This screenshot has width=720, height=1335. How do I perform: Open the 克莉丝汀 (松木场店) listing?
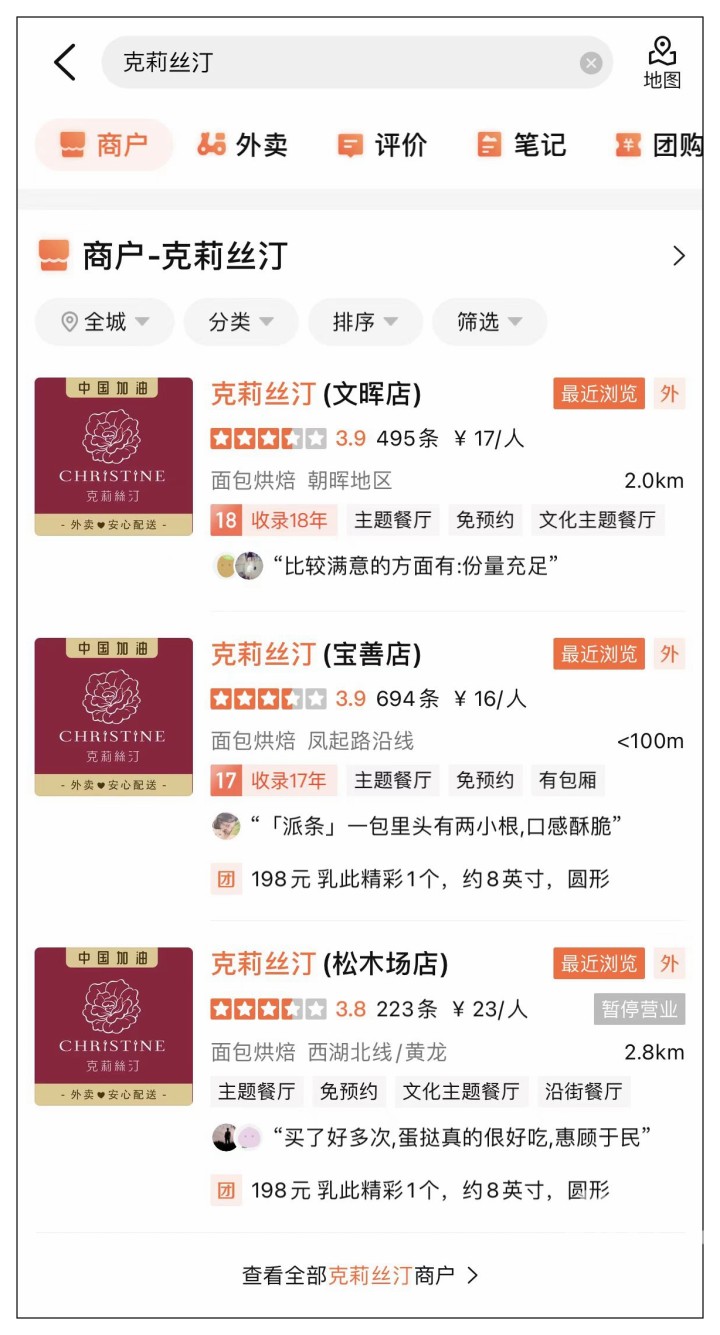pyautogui.click(x=329, y=964)
